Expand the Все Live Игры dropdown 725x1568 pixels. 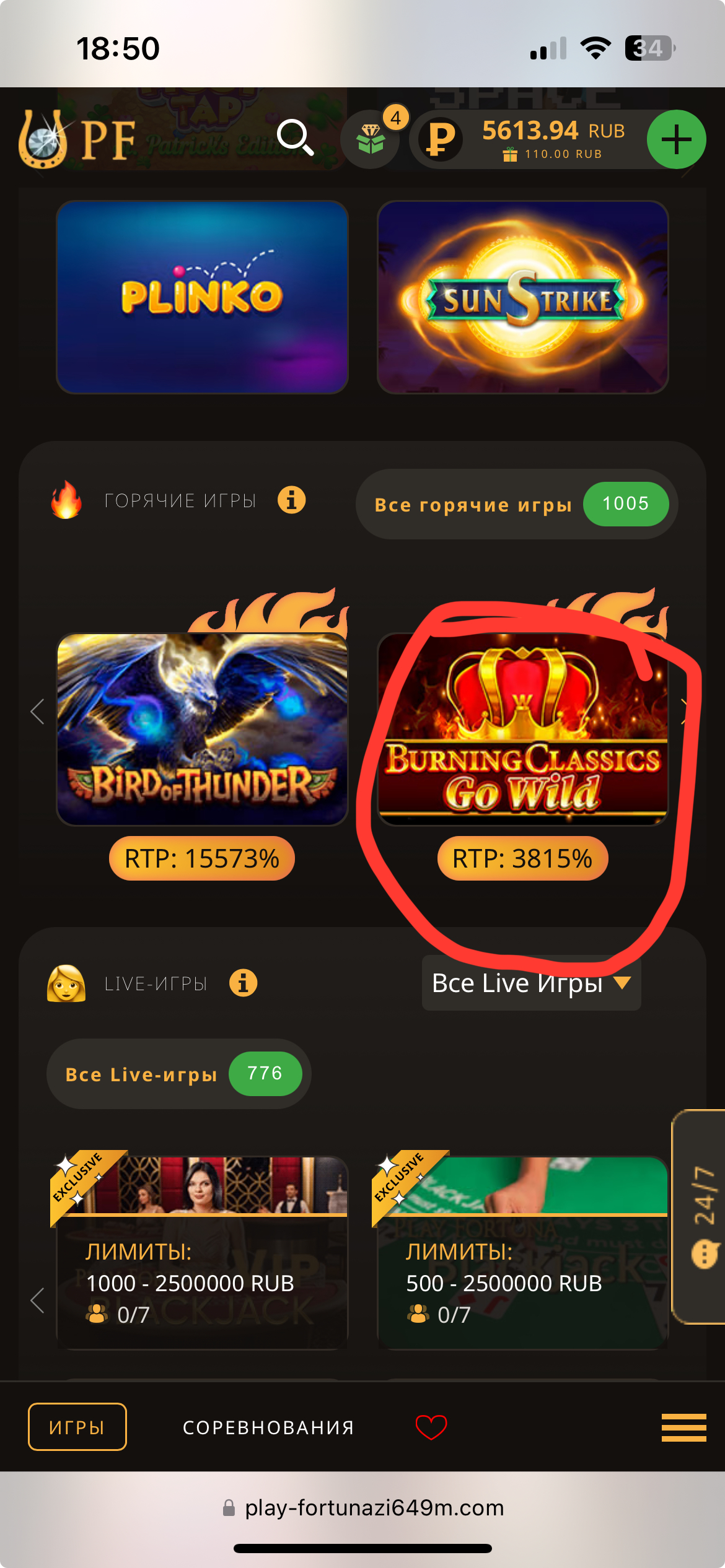click(x=531, y=983)
